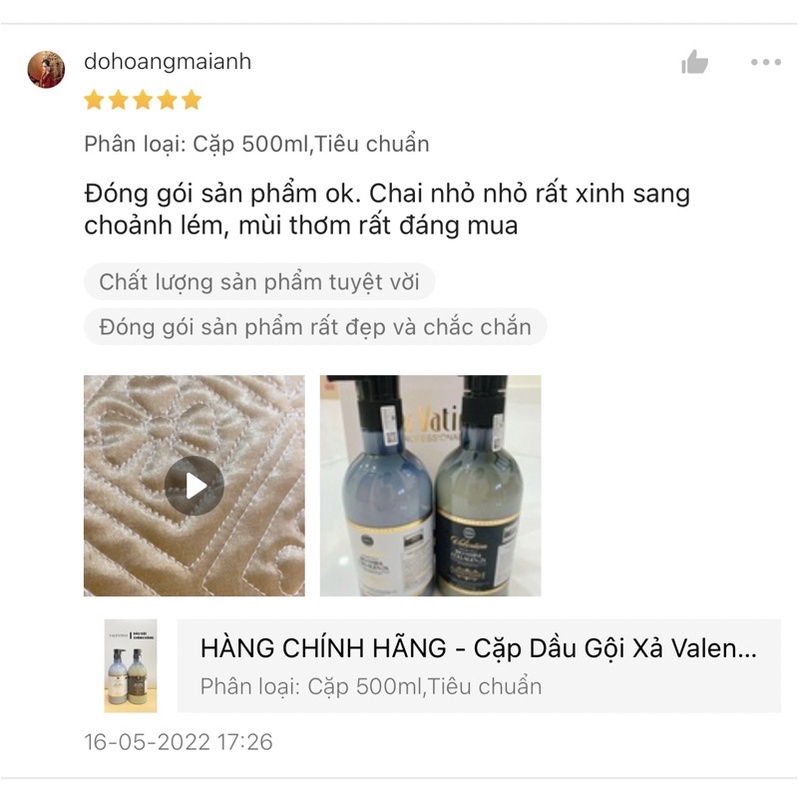Open the shampoo bottles review photo

(430, 486)
